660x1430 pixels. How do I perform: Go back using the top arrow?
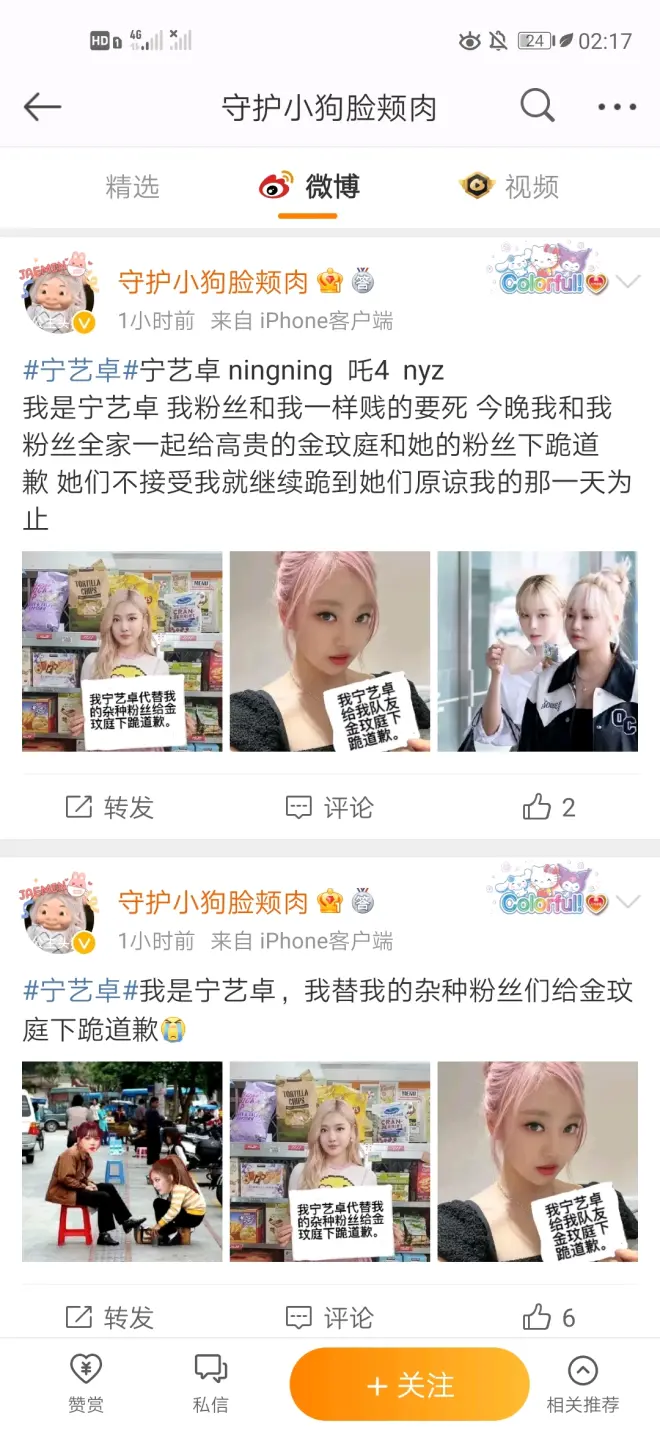[x=42, y=107]
